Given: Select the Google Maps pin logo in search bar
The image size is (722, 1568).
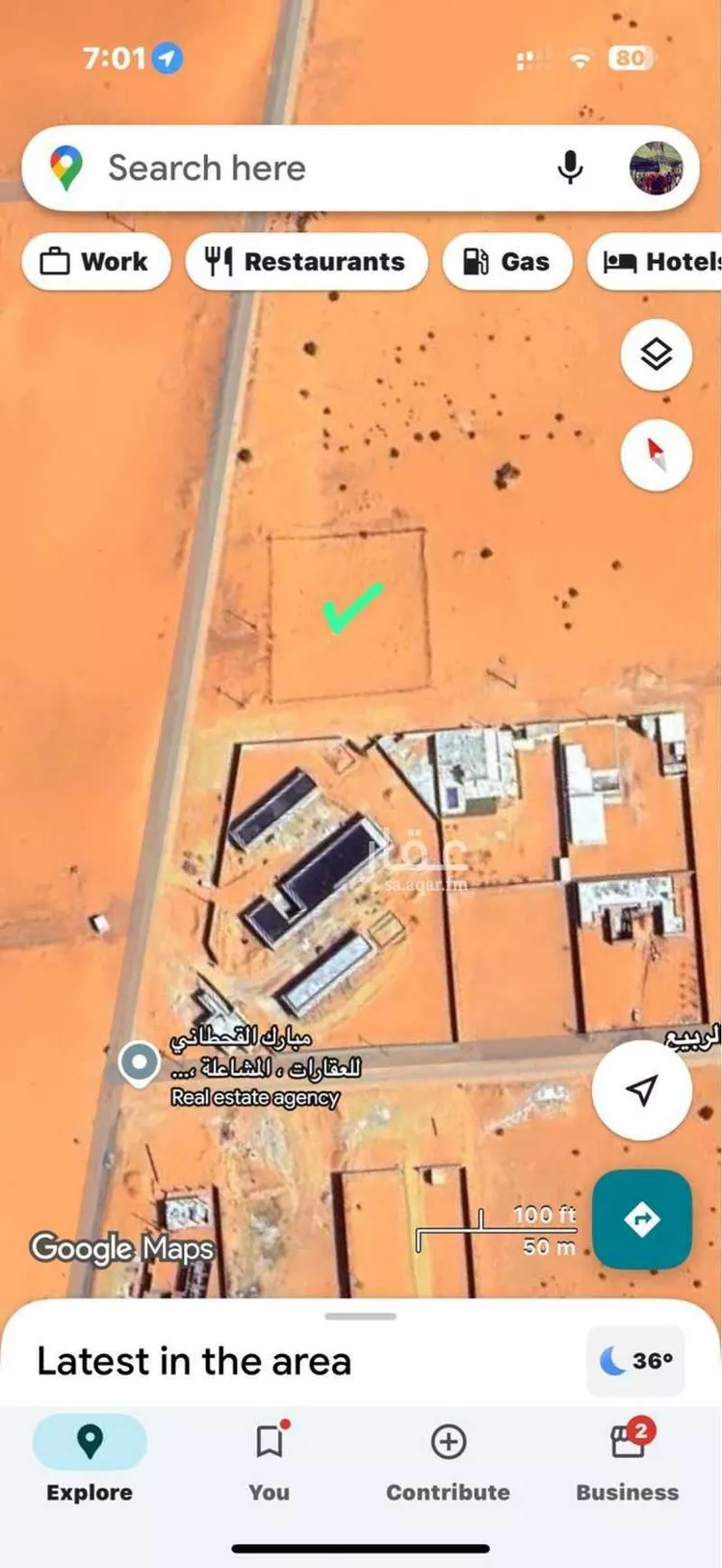Looking at the screenshot, I should [64, 168].
